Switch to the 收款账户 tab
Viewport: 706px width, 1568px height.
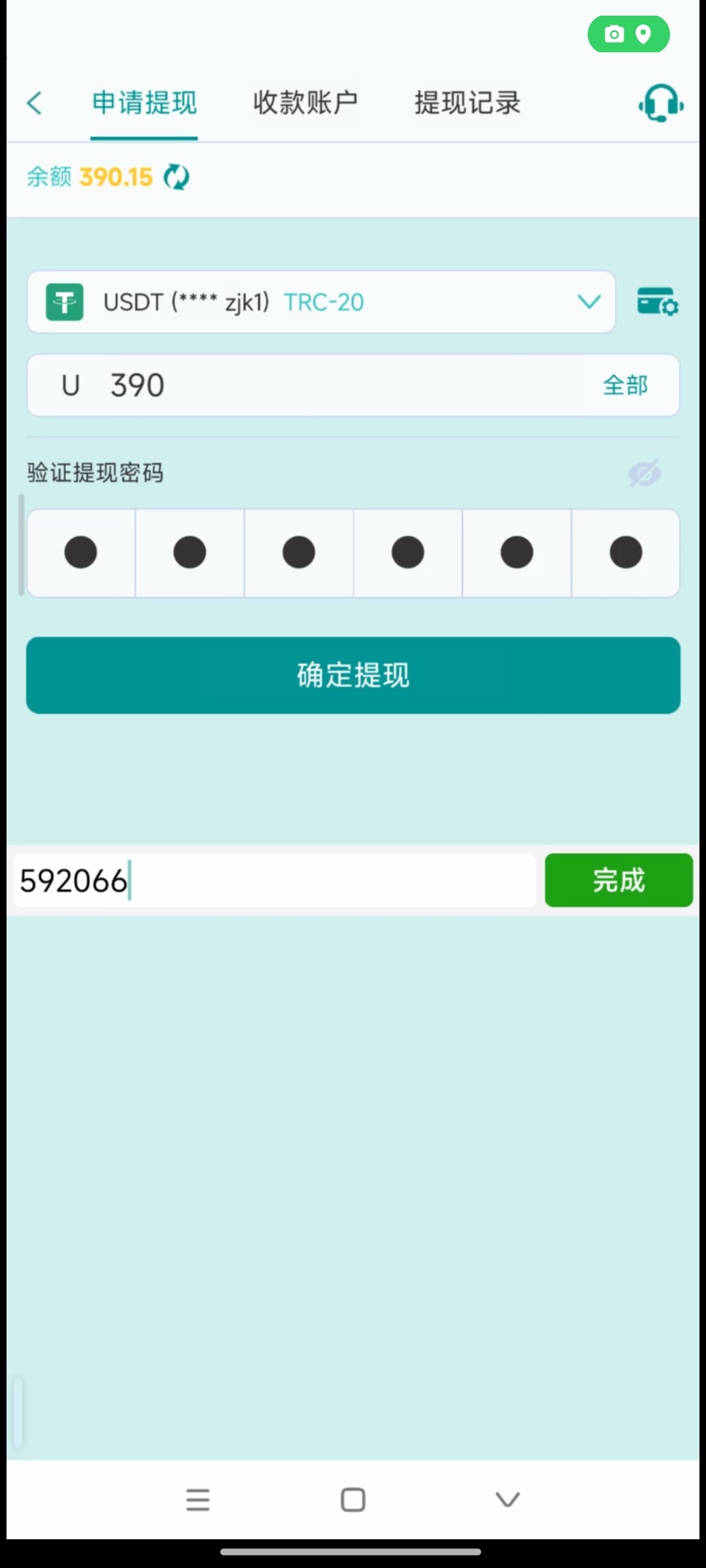[305, 103]
